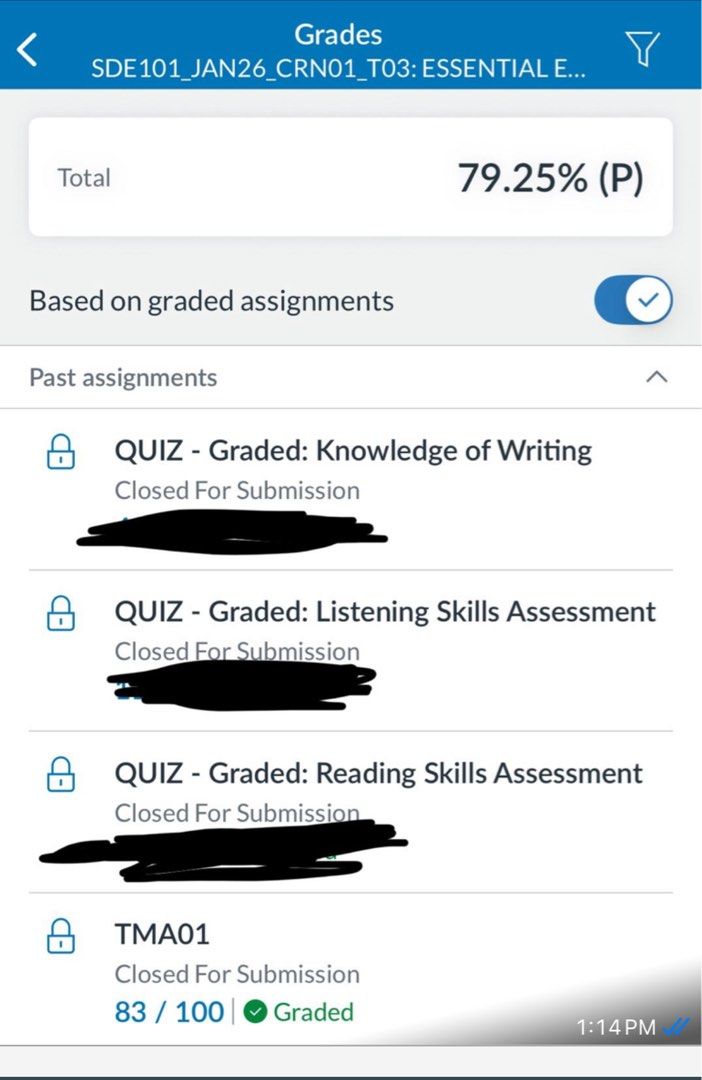View the TMA01 assignment details
This screenshot has width=702, height=1080.
click(x=351, y=969)
